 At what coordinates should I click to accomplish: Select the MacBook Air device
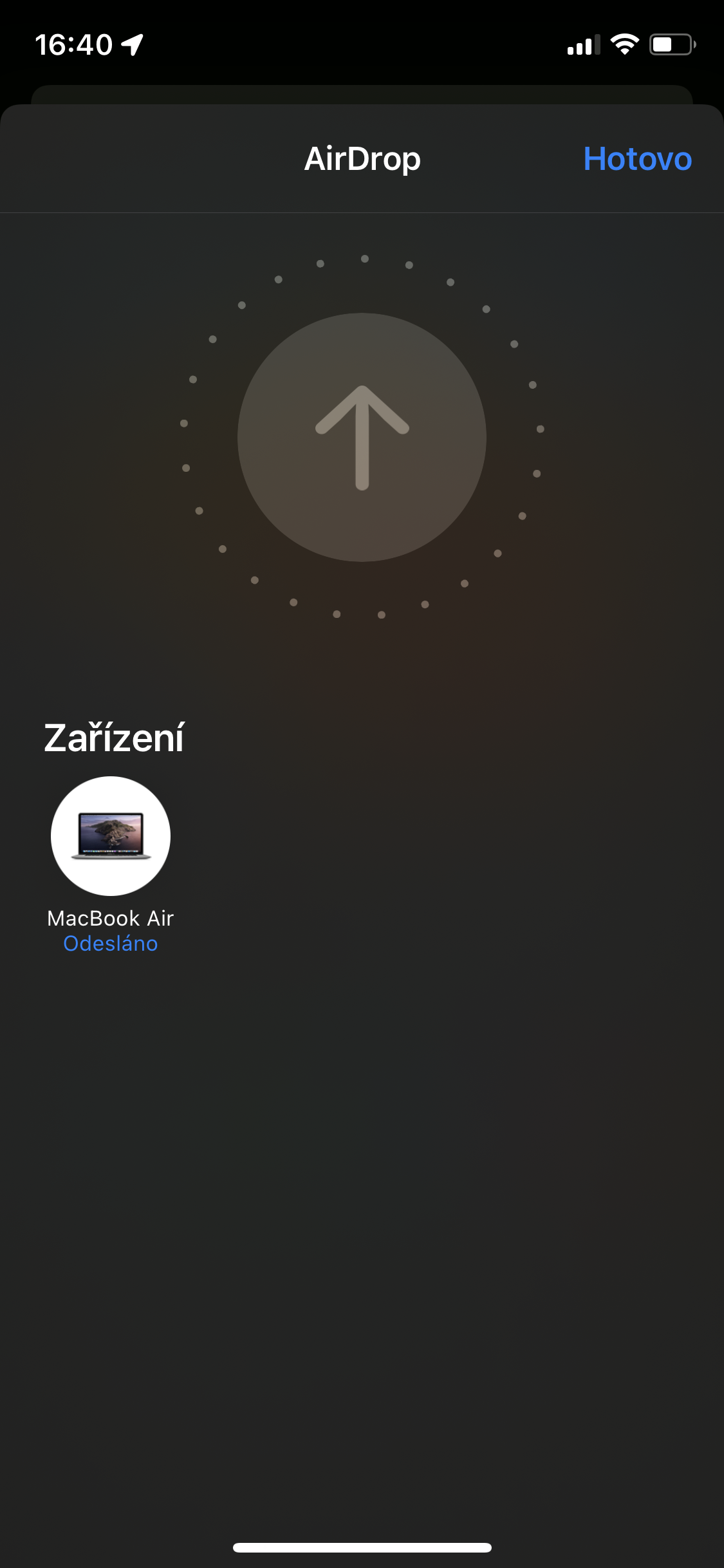[x=111, y=835]
